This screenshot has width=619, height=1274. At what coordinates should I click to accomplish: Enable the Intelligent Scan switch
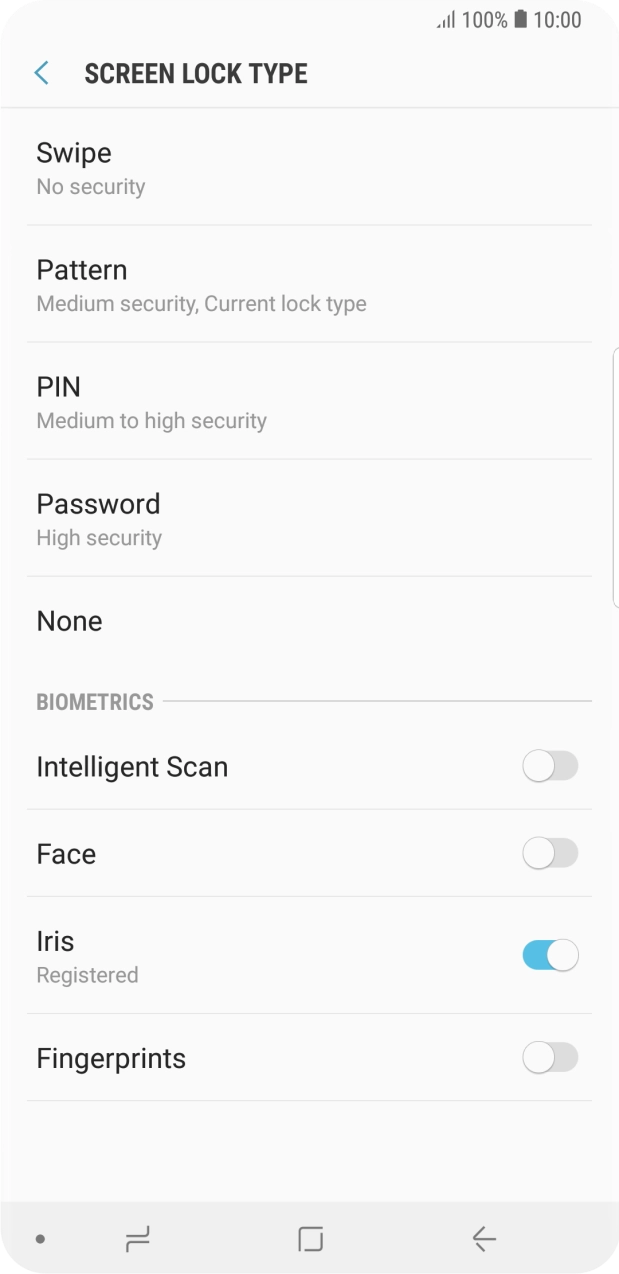[x=550, y=767]
